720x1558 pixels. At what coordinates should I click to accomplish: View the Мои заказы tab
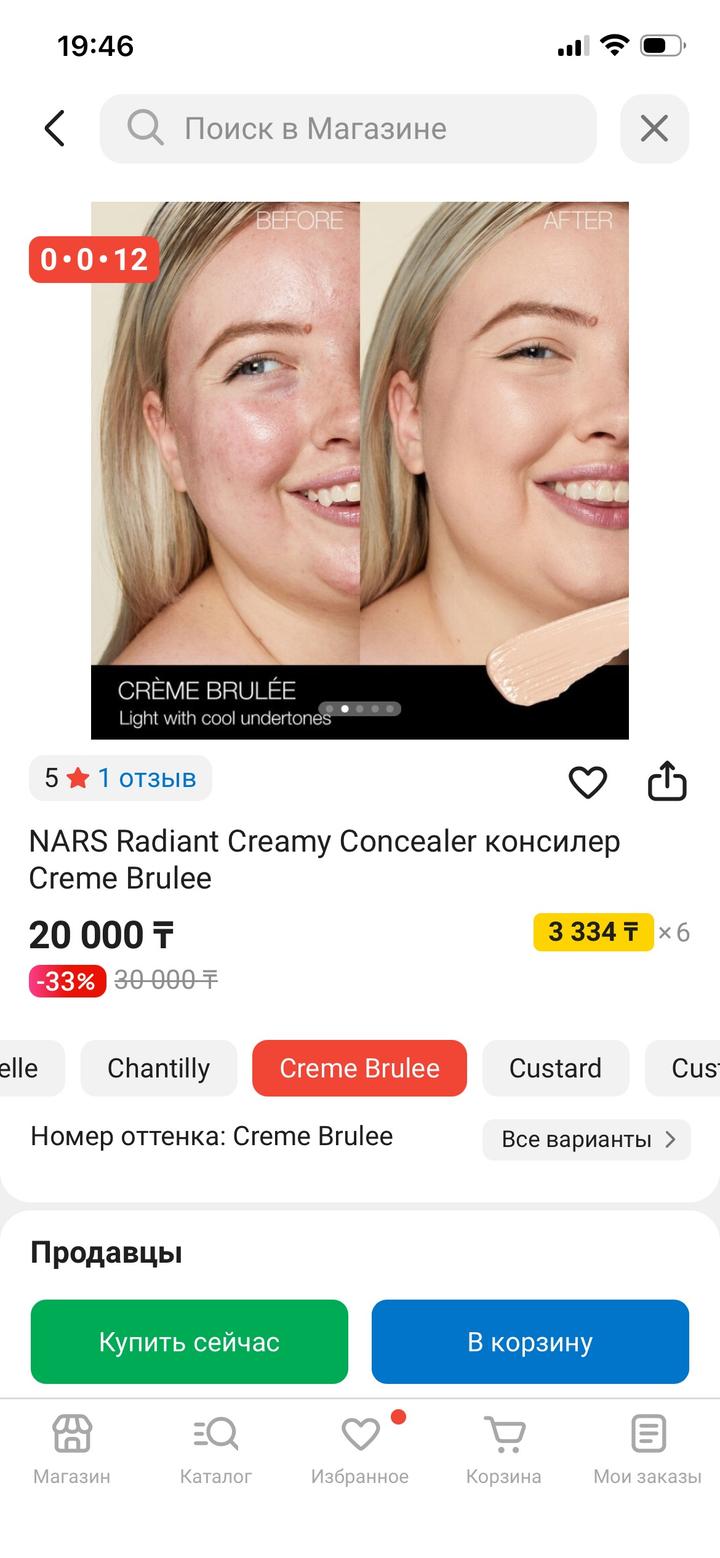pyautogui.click(x=647, y=1449)
